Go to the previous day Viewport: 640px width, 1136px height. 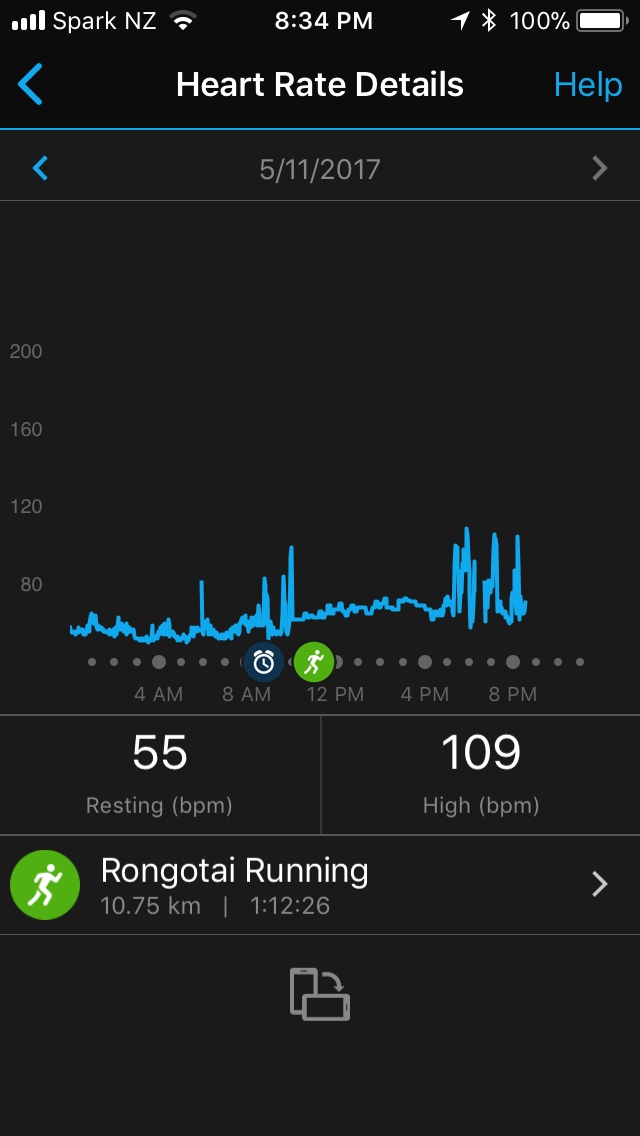41,169
